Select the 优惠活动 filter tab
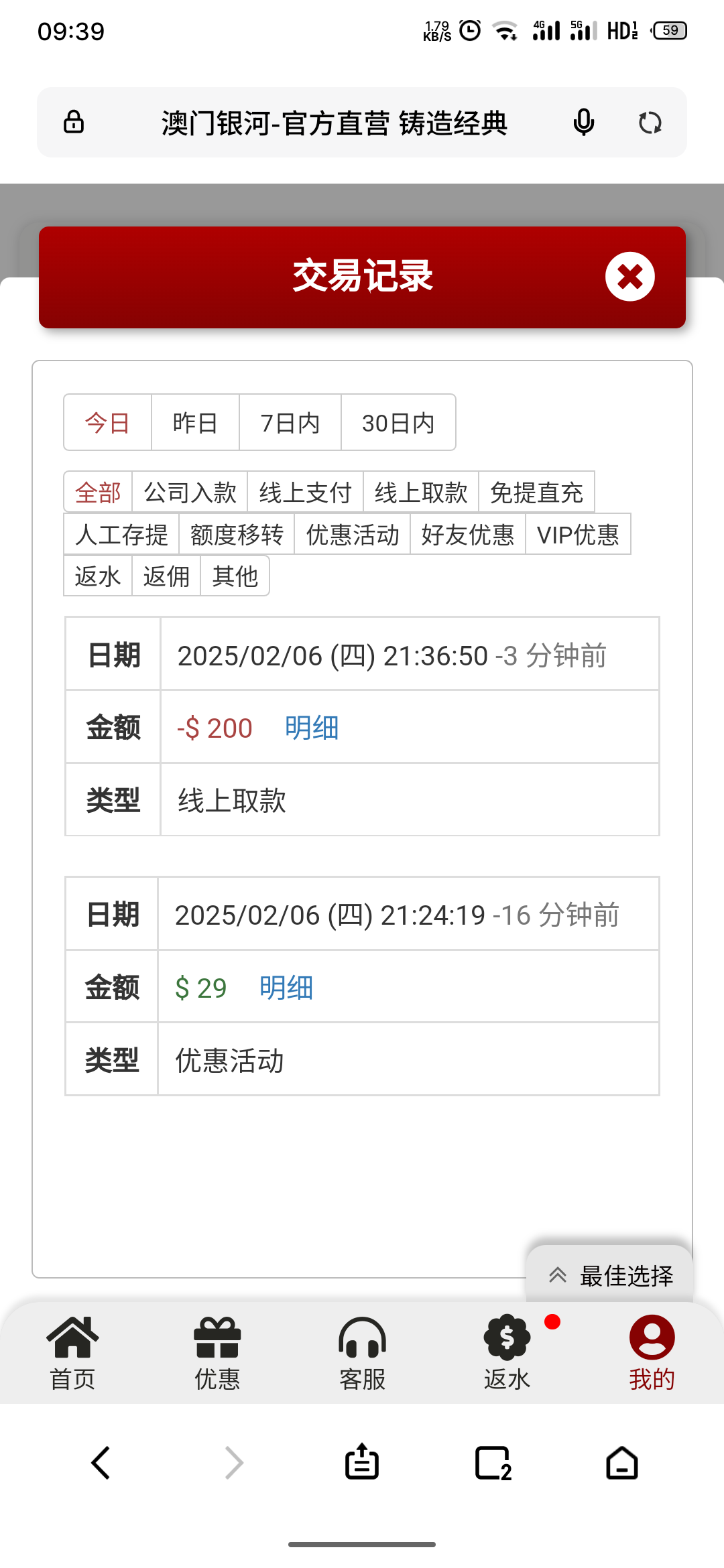The width and height of the screenshot is (724, 1568). click(352, 535)
